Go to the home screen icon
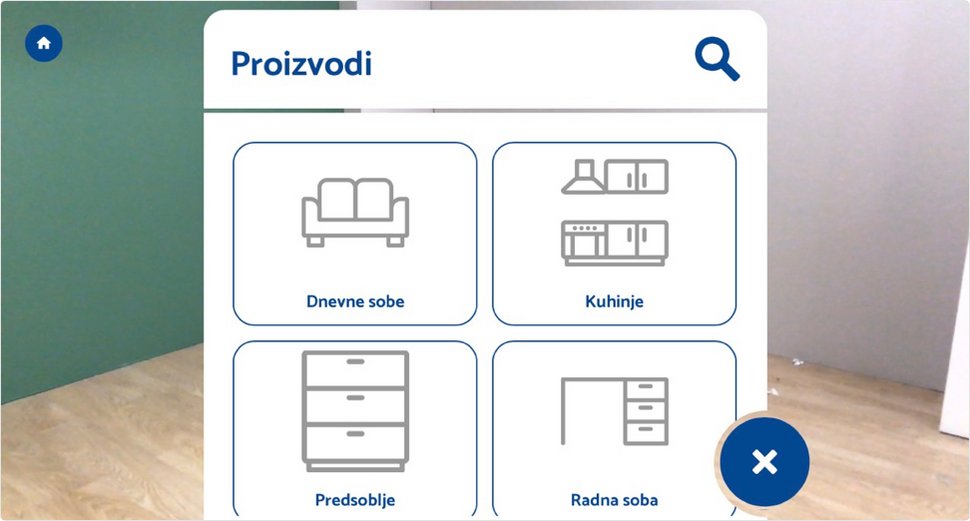Screen dimensions: 970x521 [x=44, y=43]
